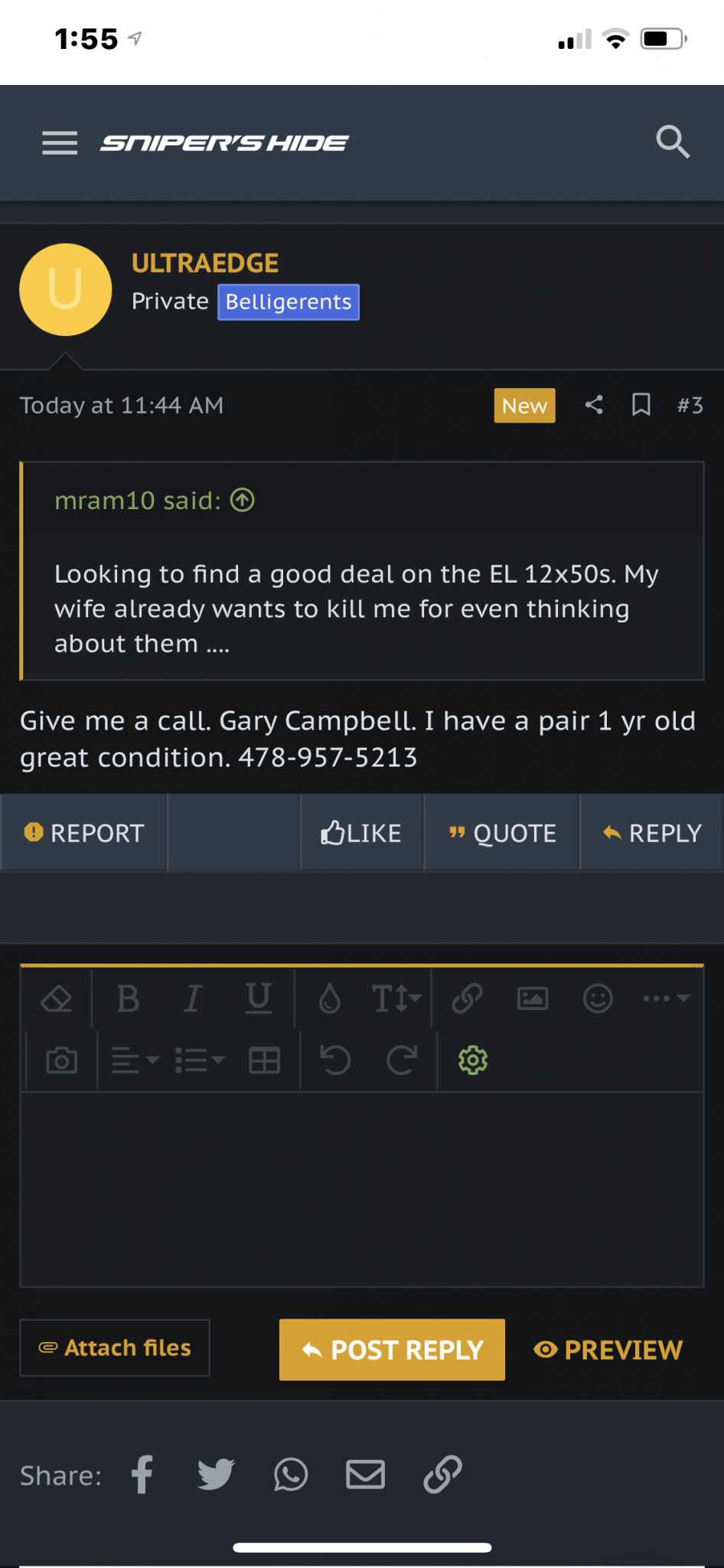Like ULTRAEDGE's post
724x1568 pixels.
361,832
